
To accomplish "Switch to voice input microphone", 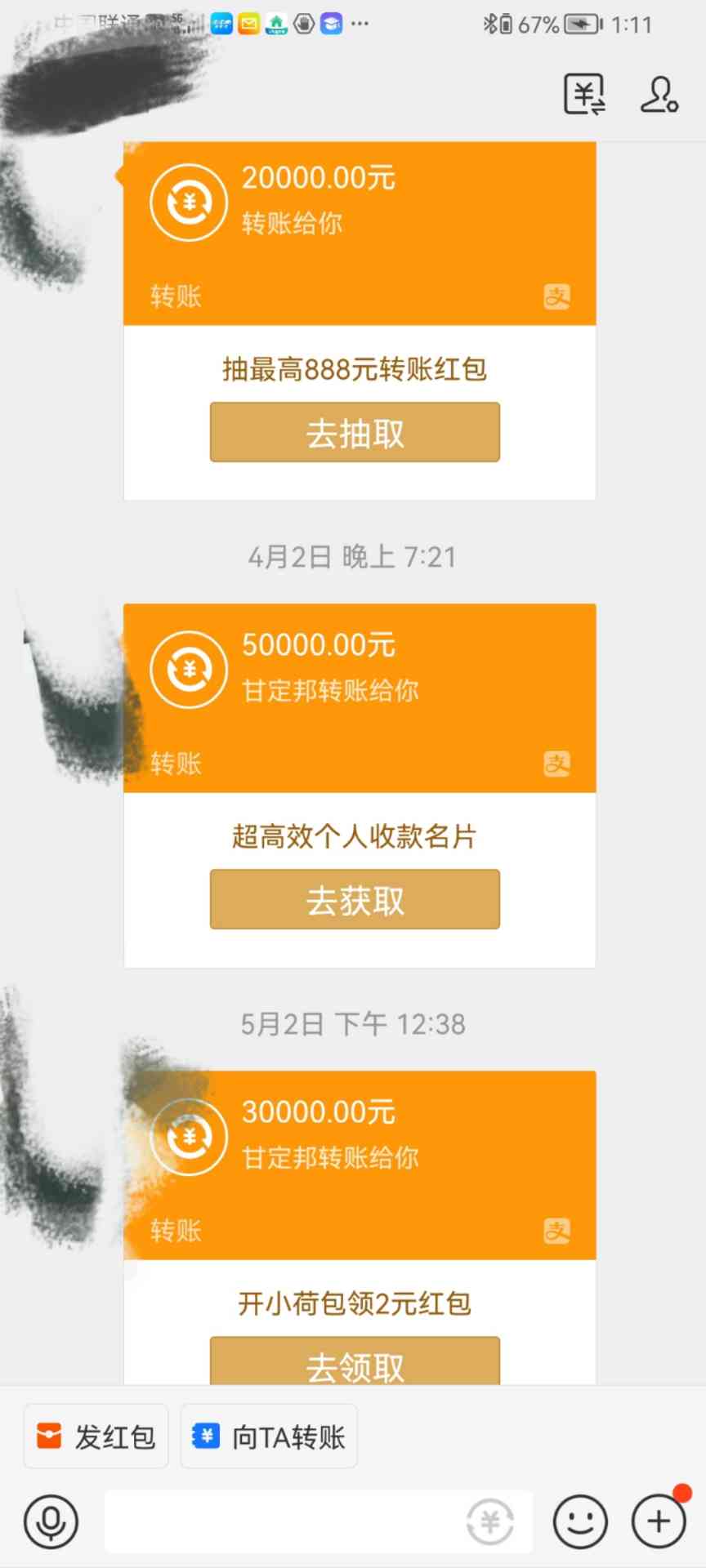I will point(51,1521).
